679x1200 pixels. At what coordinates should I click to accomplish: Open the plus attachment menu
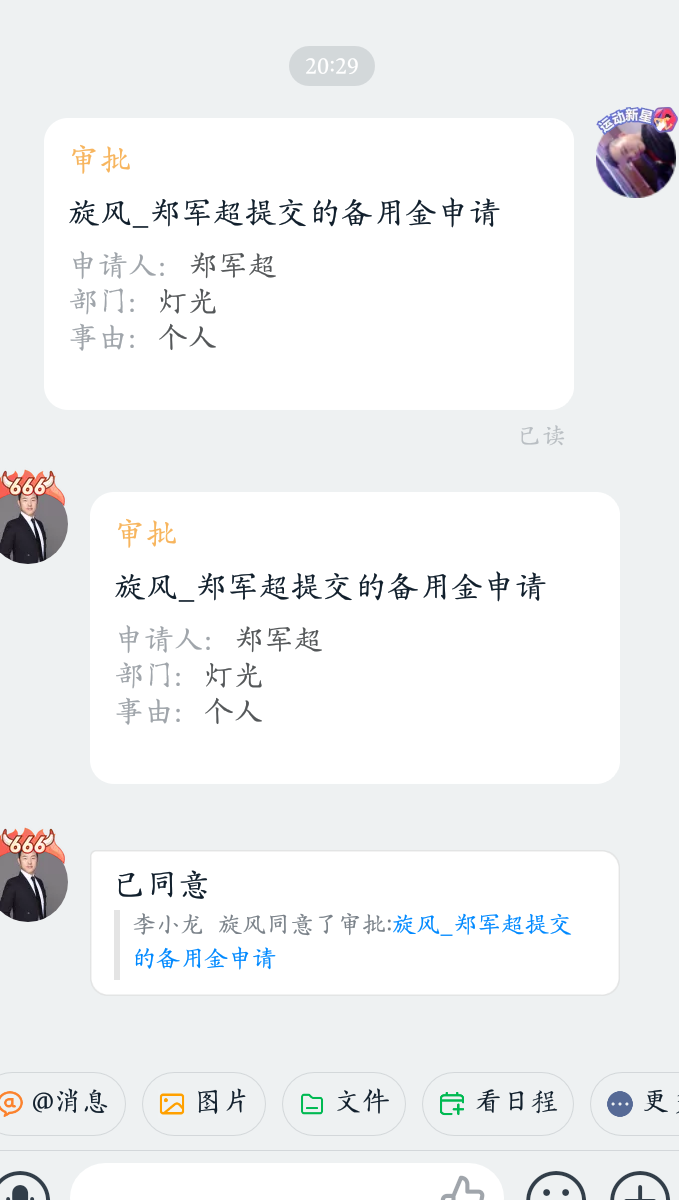click(640, 1188)
